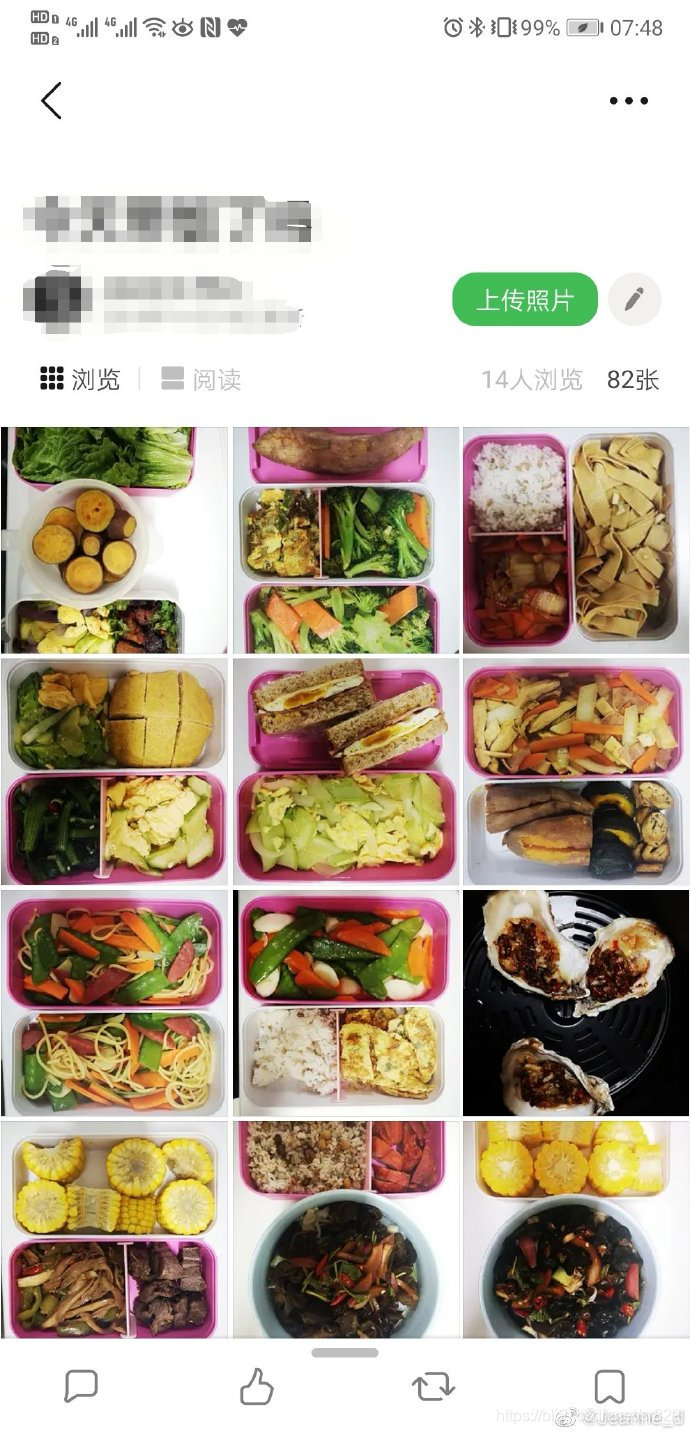Open the photo of baked oysters

click(575, 1001)
